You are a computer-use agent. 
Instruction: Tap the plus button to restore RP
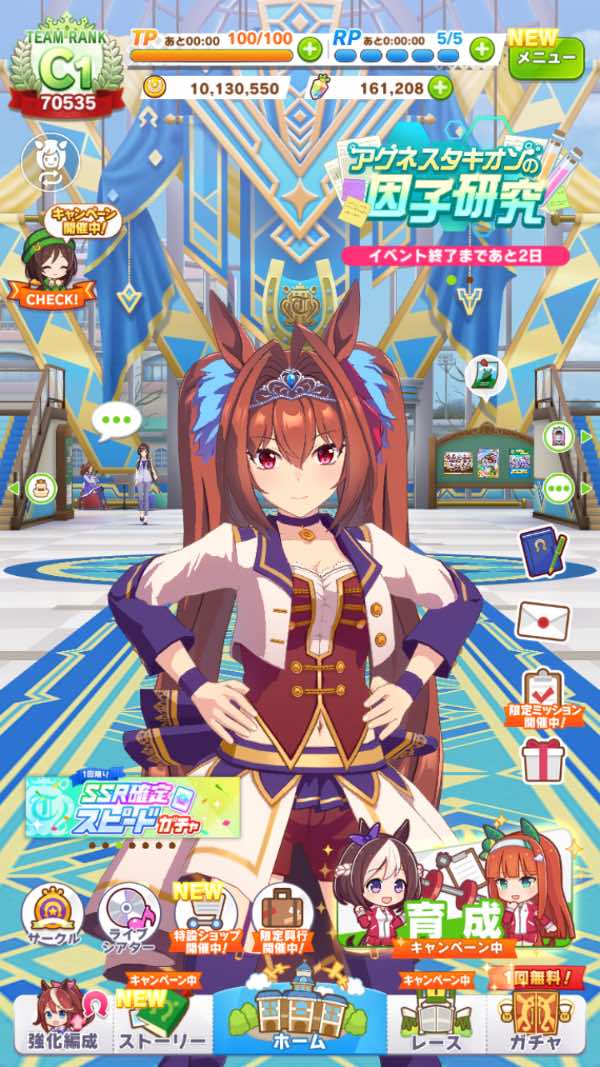[x=482, y=48]
